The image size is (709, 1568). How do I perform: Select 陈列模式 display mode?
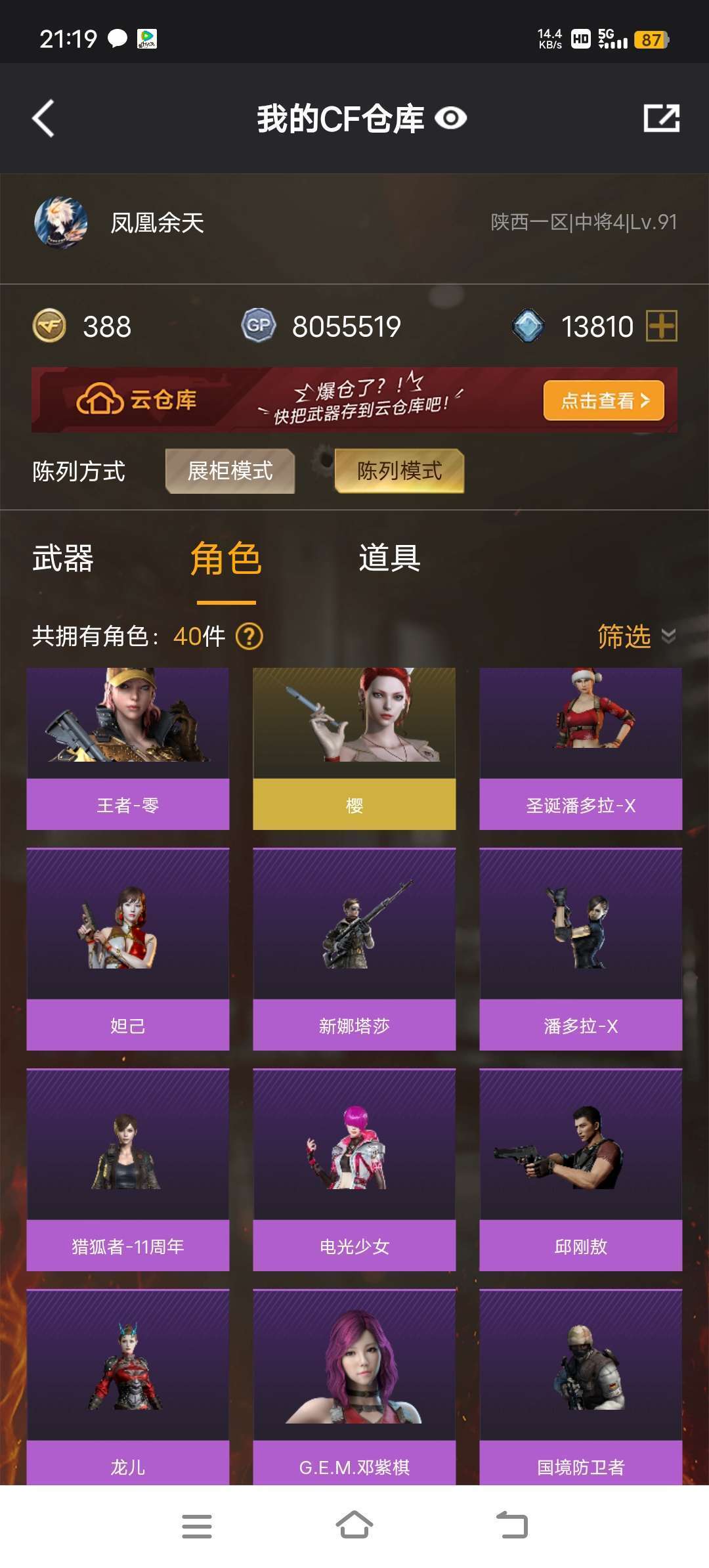[x=399, y=471]
